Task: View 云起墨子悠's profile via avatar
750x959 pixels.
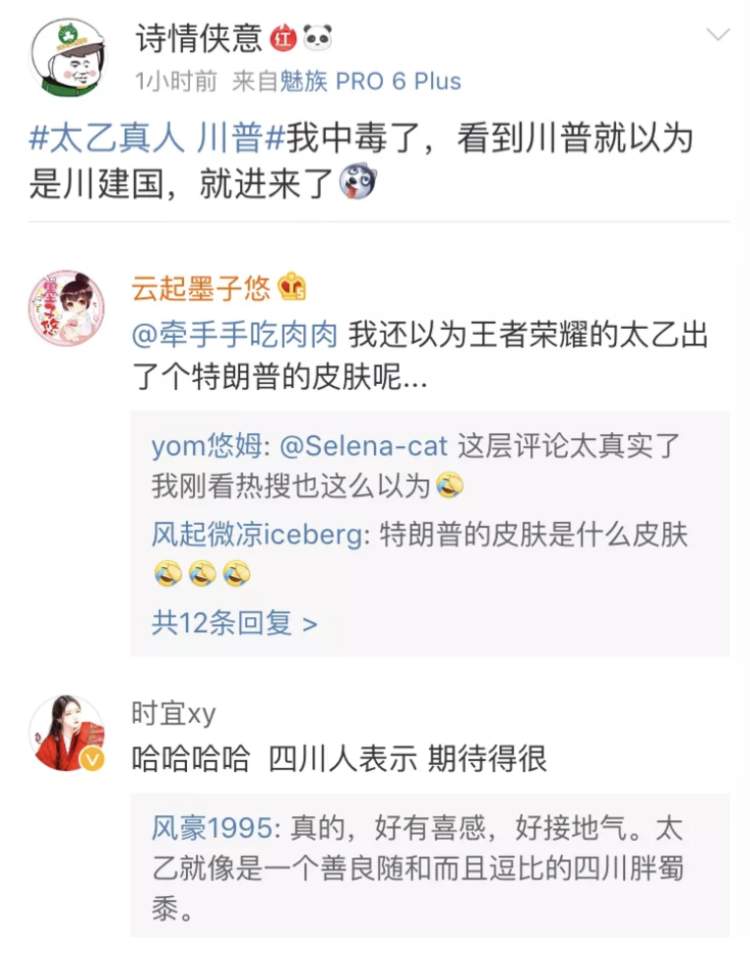Action: click(66, 307)
